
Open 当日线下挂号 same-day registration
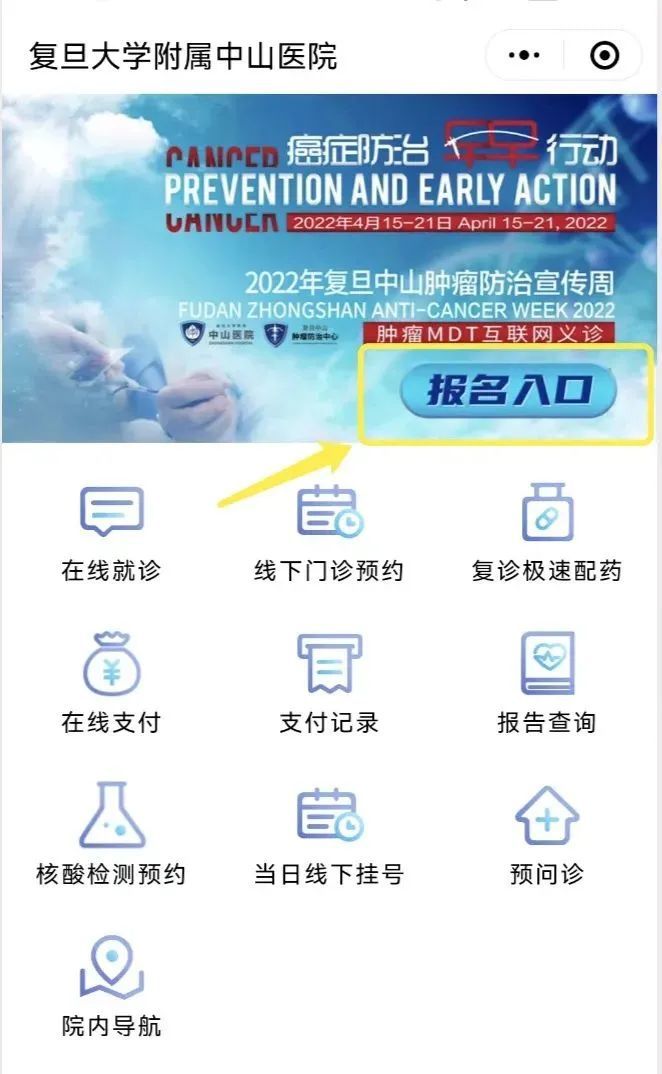329,835
